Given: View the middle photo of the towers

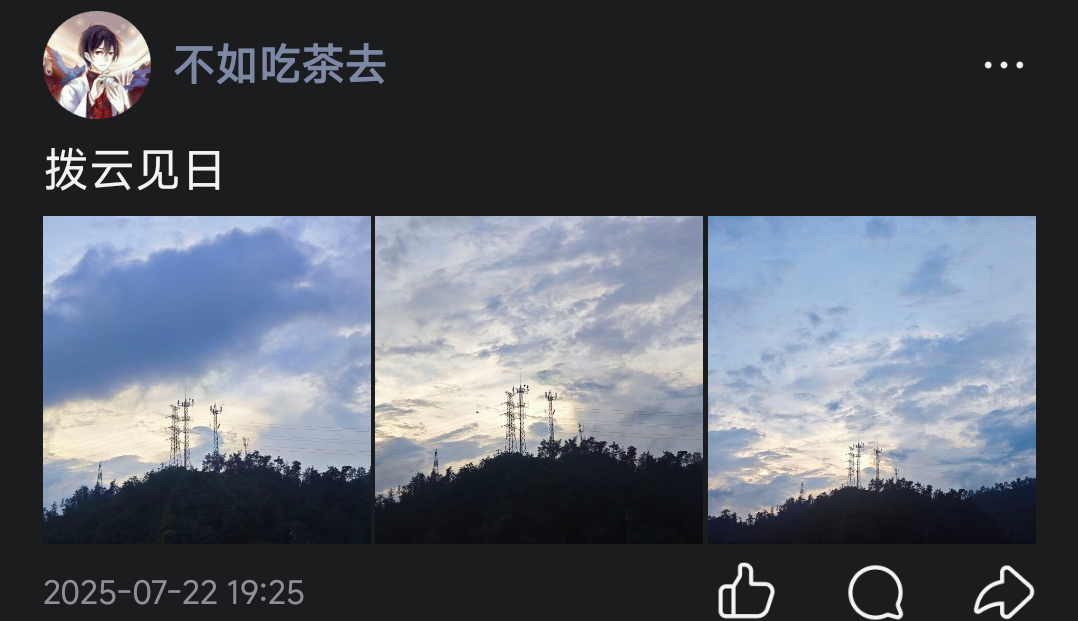Looking at the screenshot, I should pos(539,380).
